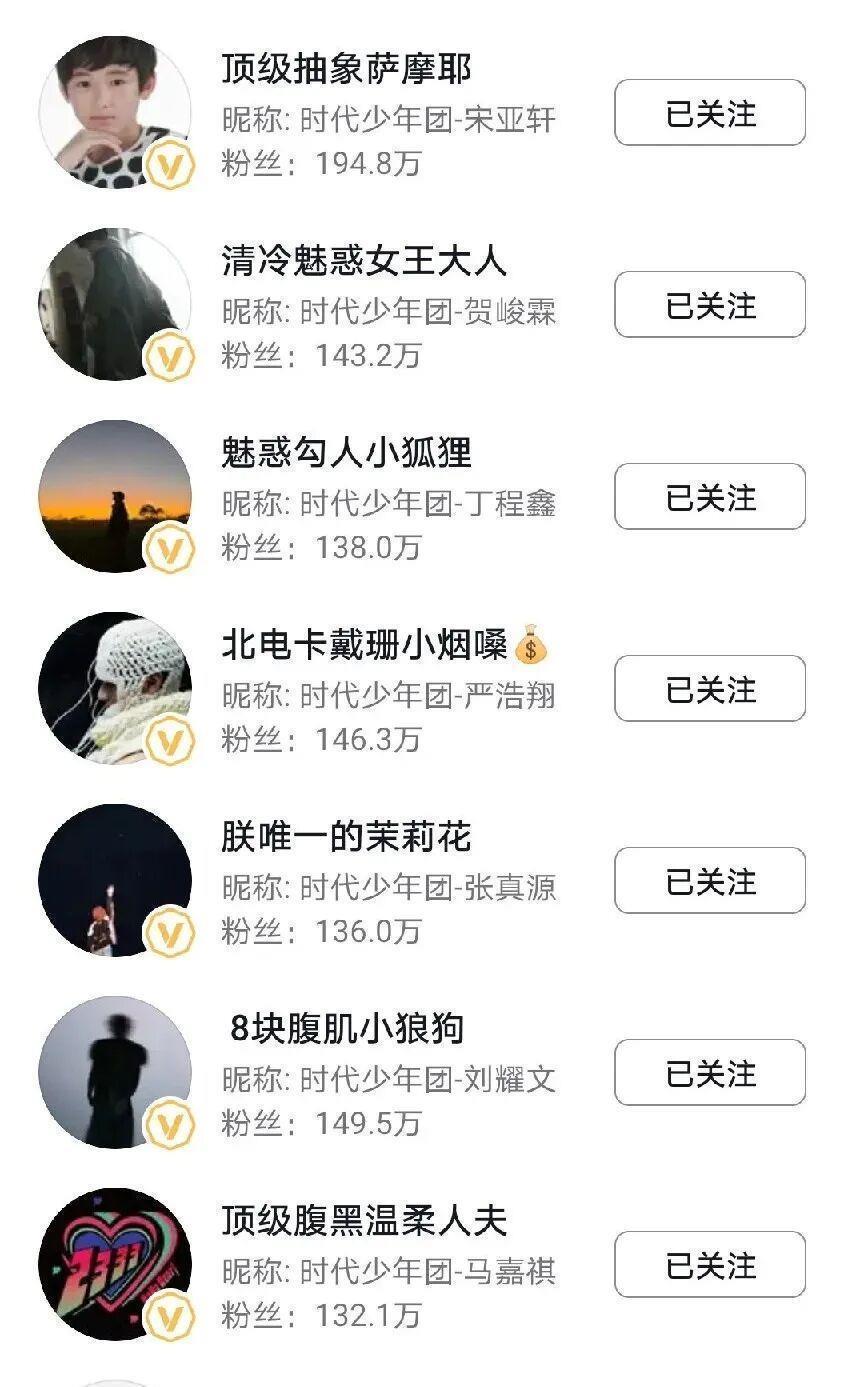Select the 已关注 button for 8块腹肌小狼狗
This screenshot has width=864, height=1387.
(x=709, y=1073)
